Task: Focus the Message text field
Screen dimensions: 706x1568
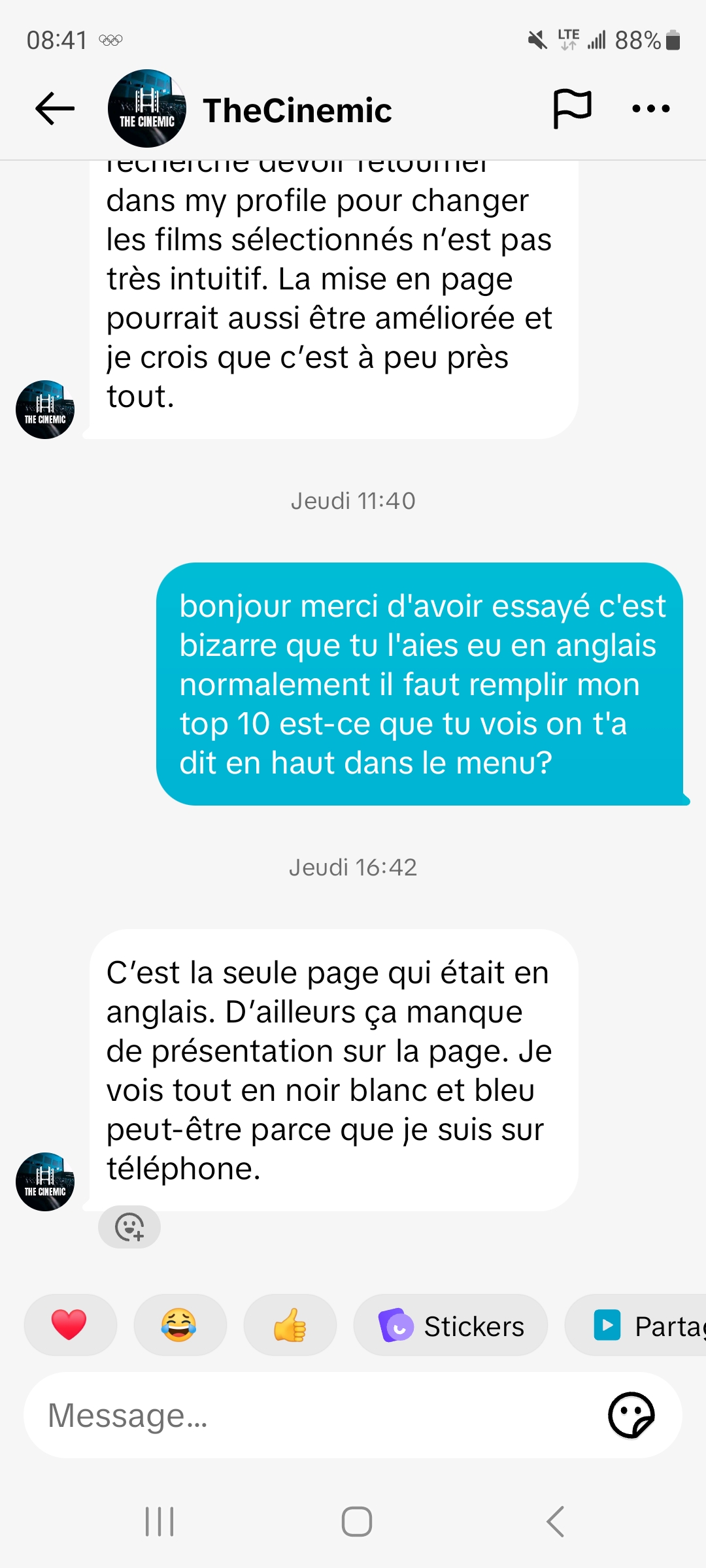Action: (x=314, y=1415)
